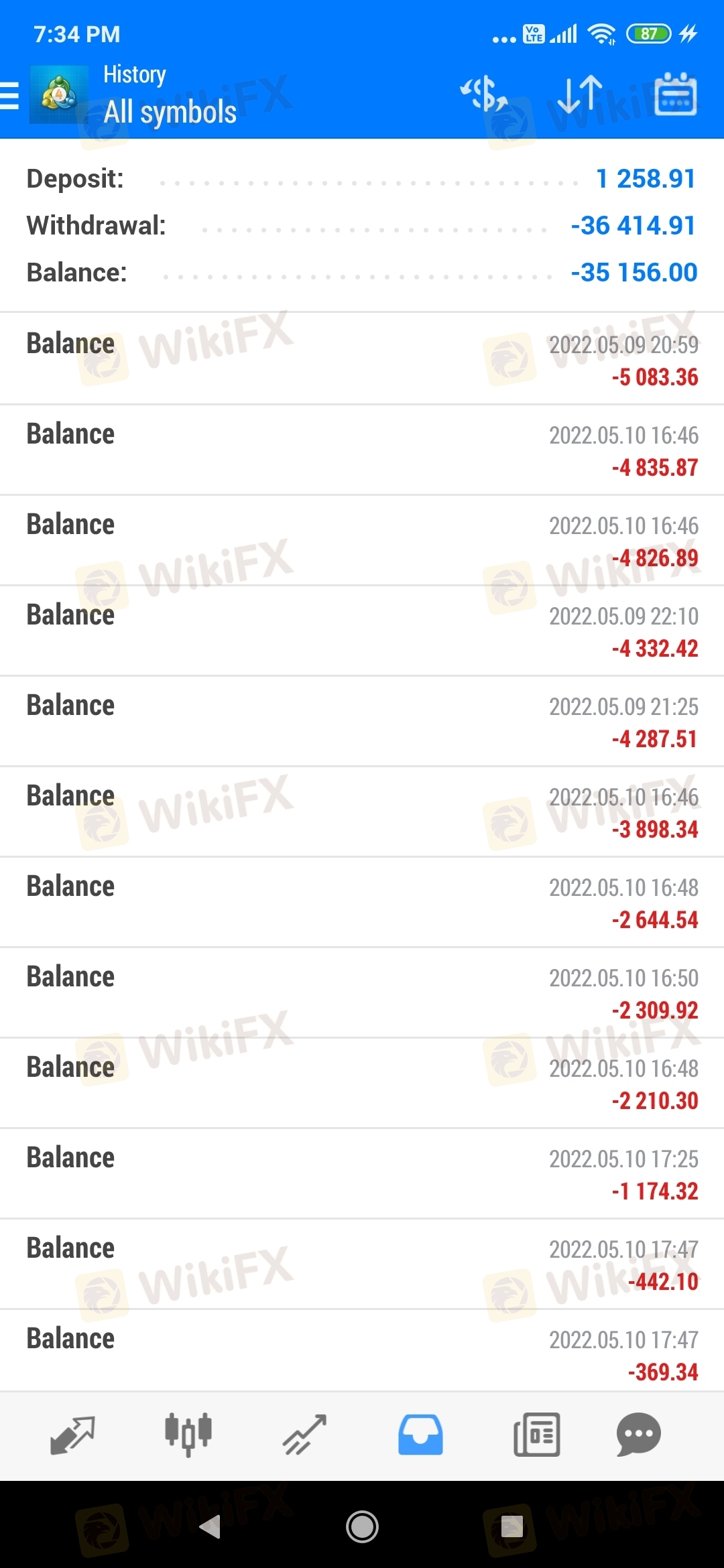Switch to the candlestick Chart tab
Image resolution: width=724 pixels, height=1568 pixels.
188,1435
